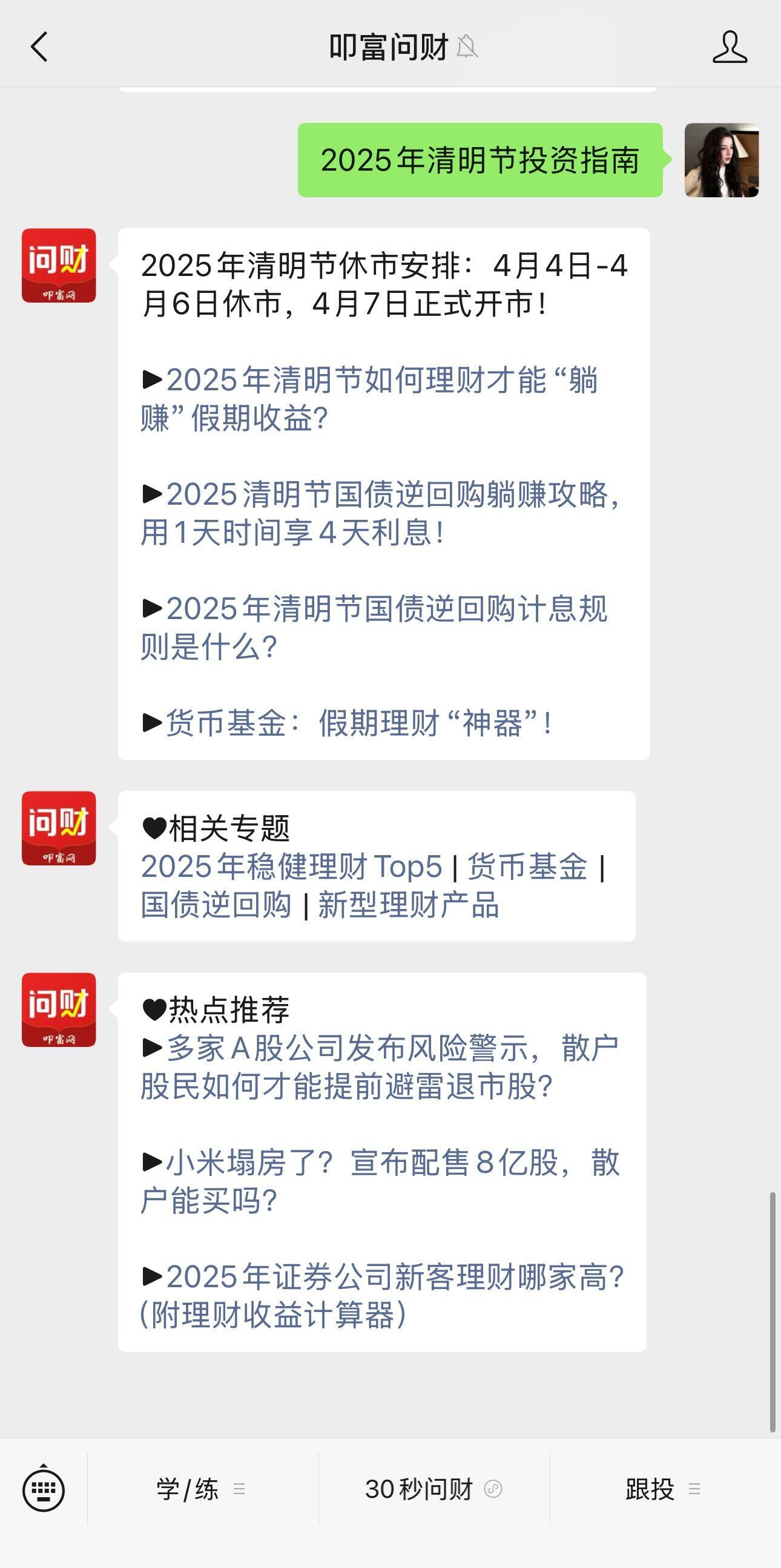Open the 新型理财产品 topic
Screen dimensions: 781x1568
pos(409,905)
